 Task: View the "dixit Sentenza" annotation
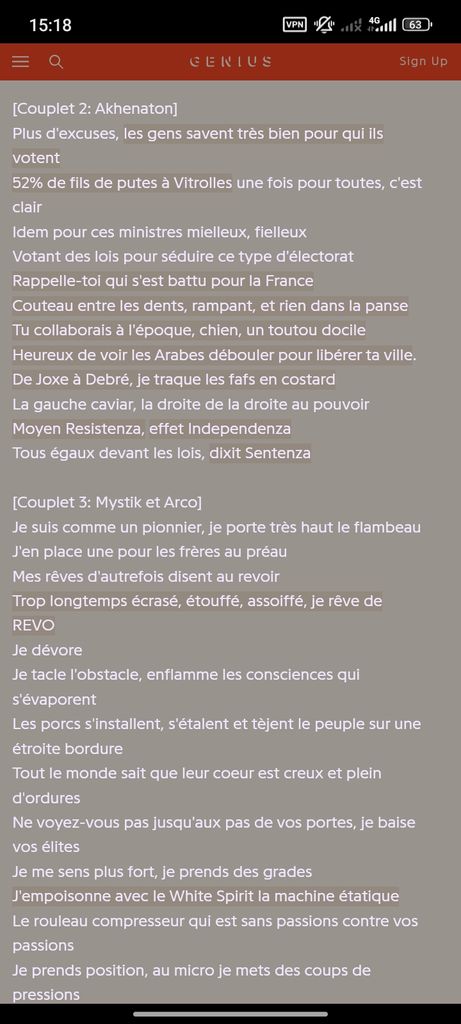tap(260, 453)
